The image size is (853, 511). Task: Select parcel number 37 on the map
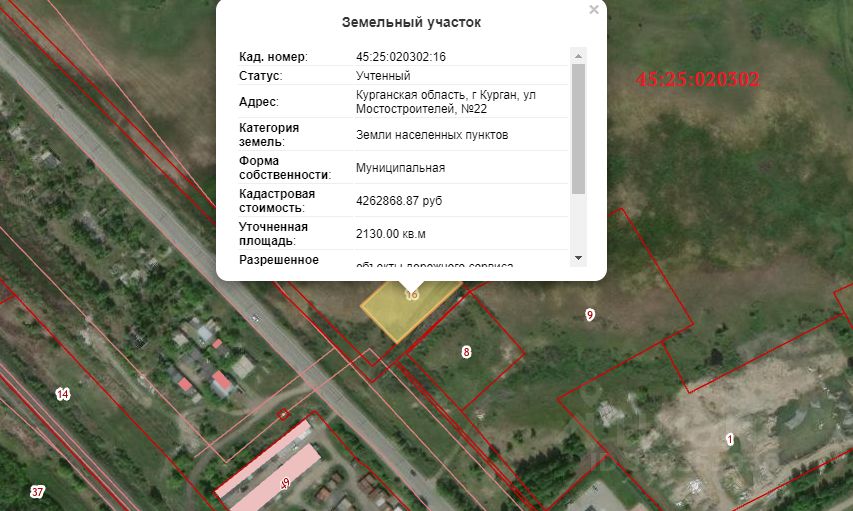(37, 492)
